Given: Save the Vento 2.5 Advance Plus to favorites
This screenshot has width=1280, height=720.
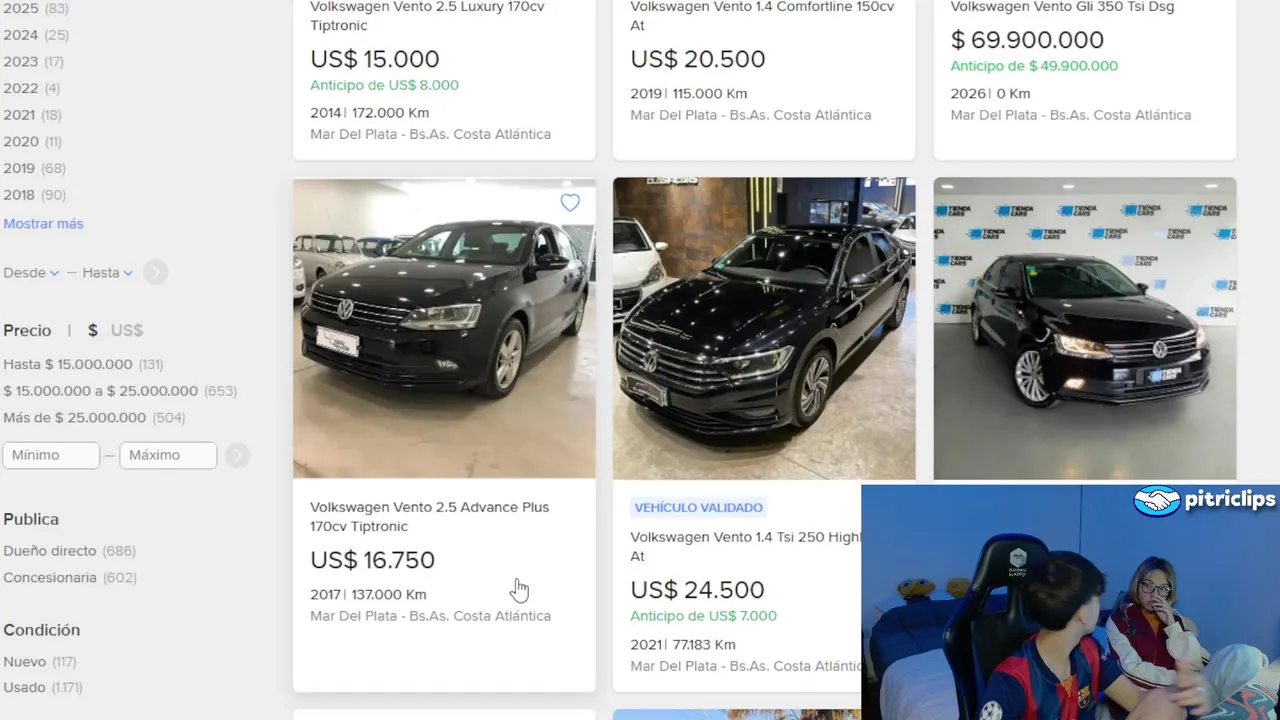Looking at the screenshot, I should [x=570, y=204].
